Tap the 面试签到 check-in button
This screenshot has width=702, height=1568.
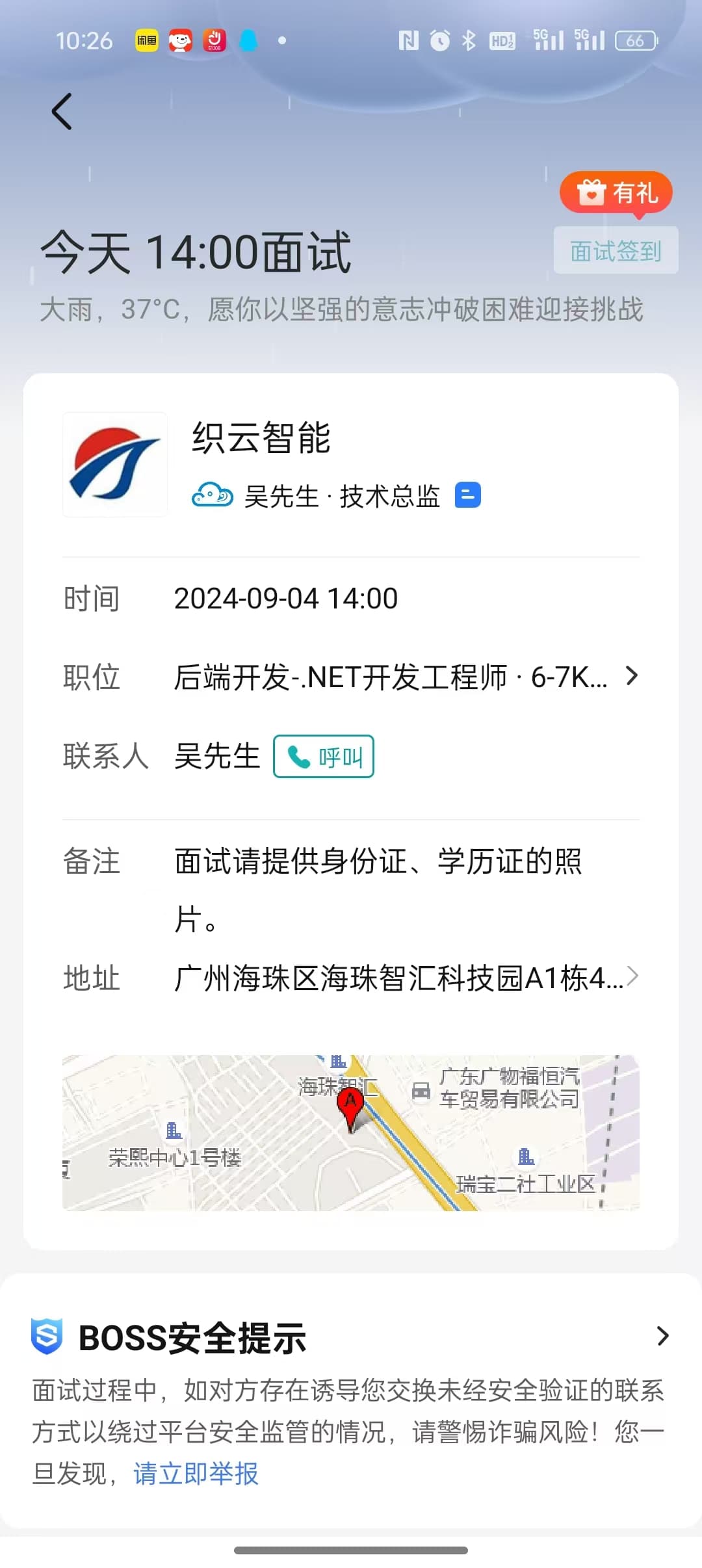[616, 250]
